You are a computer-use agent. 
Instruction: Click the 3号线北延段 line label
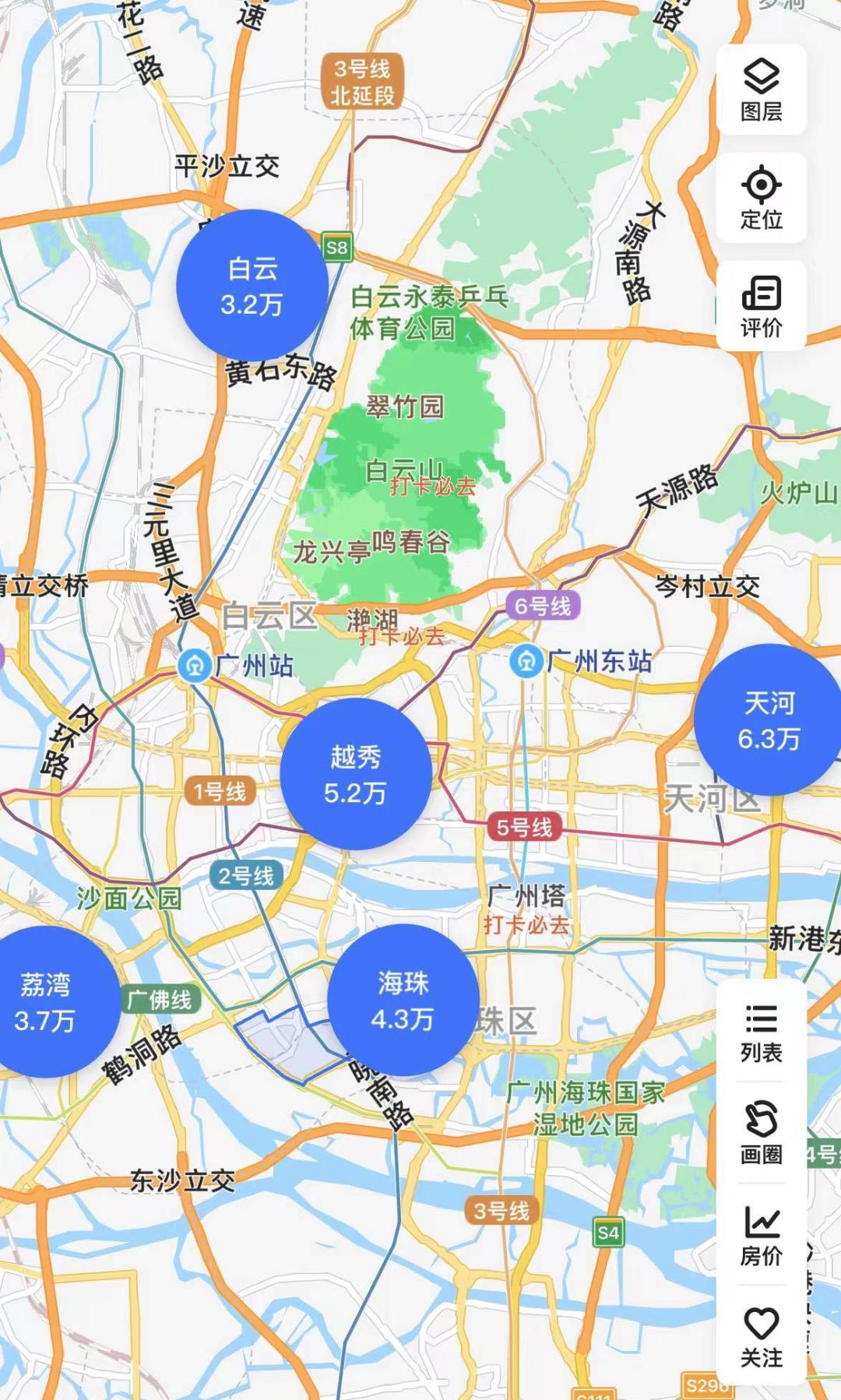coord(361,81)
